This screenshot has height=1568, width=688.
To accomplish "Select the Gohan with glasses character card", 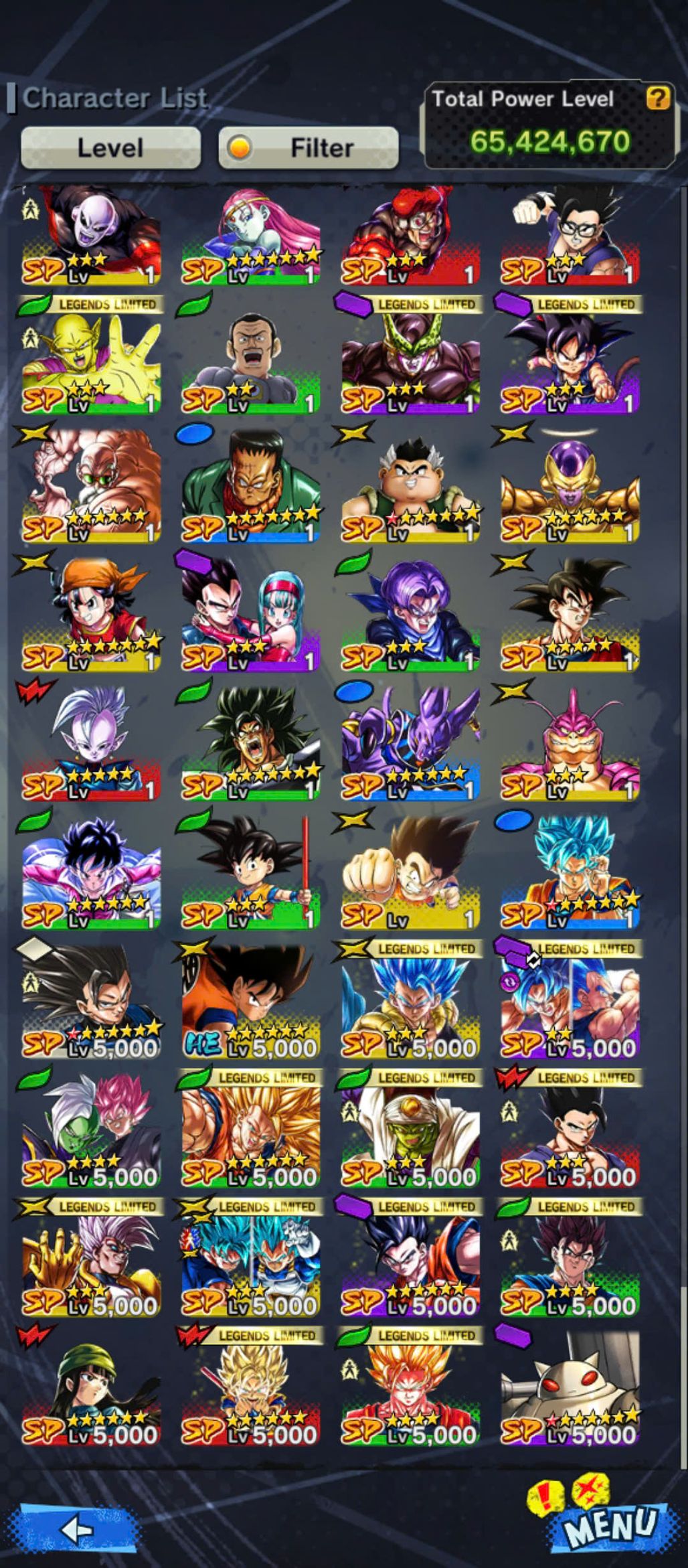I will point(570,234).
